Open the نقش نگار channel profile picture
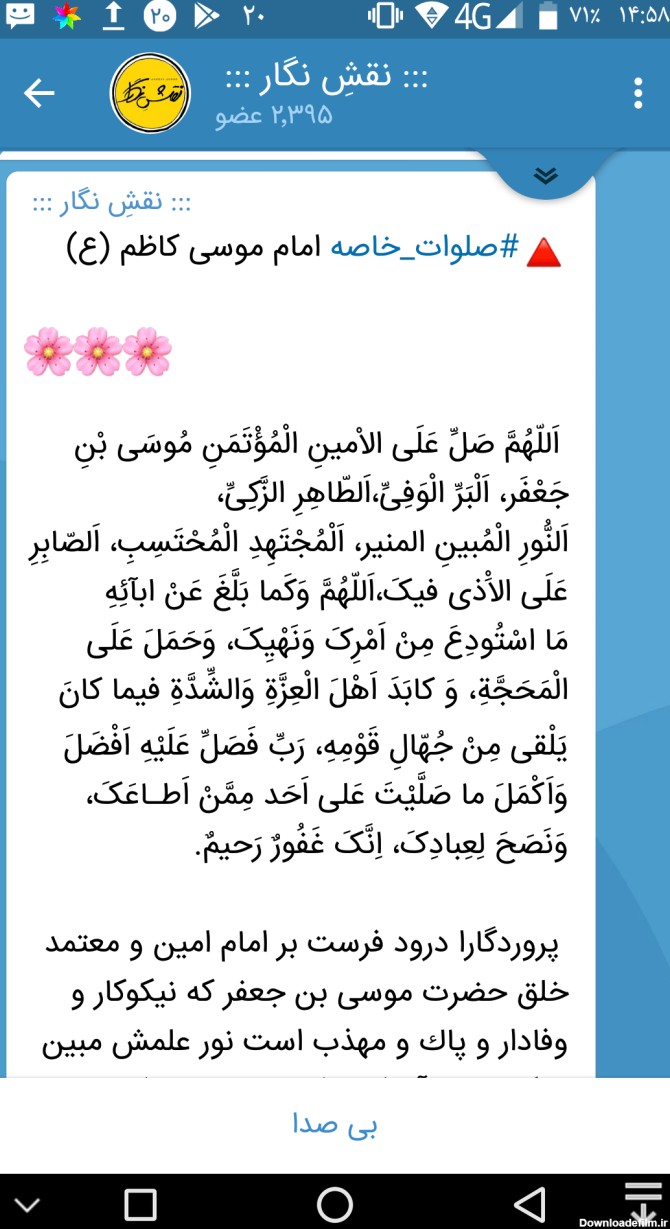670x1229 pixels. 150,93
